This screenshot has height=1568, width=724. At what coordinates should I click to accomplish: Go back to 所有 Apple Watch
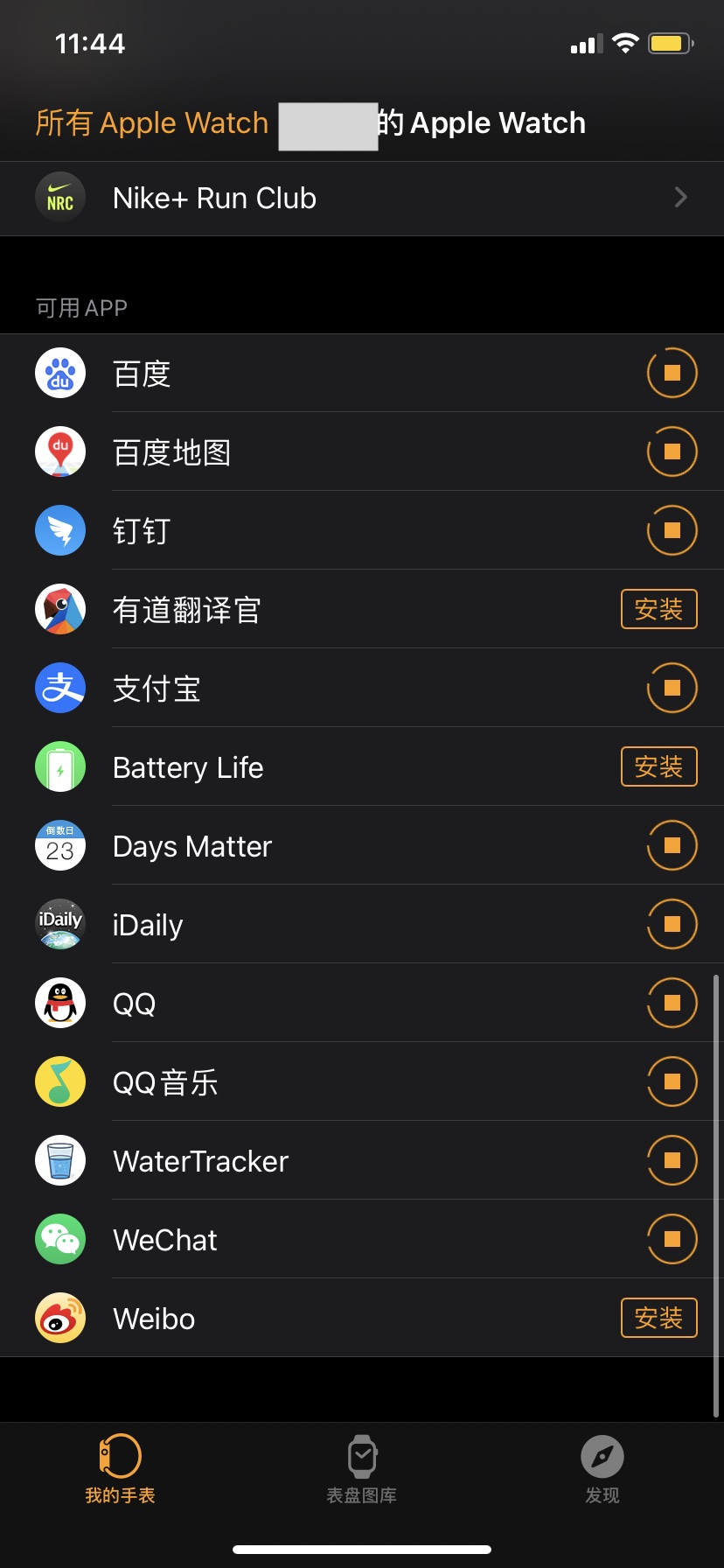[x=151, y=123]
